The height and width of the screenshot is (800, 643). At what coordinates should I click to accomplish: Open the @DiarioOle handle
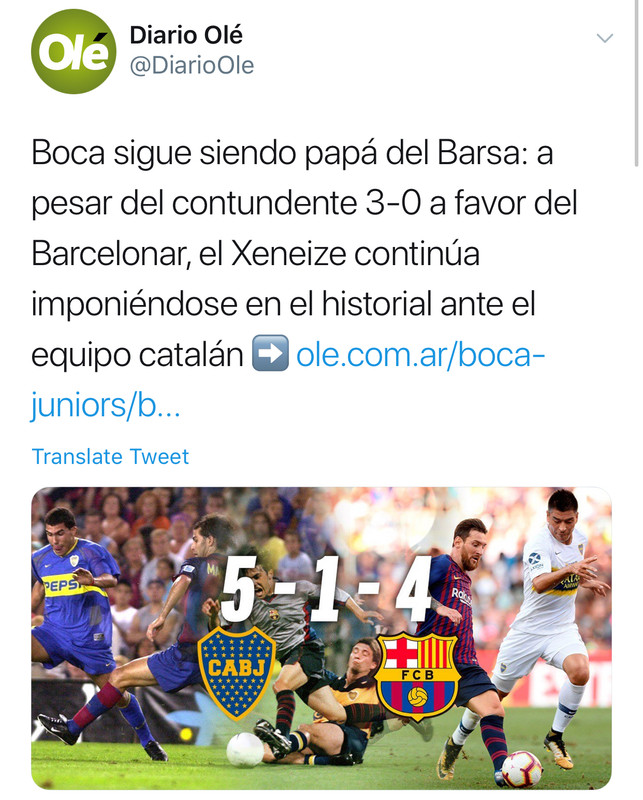pos(192,67)
